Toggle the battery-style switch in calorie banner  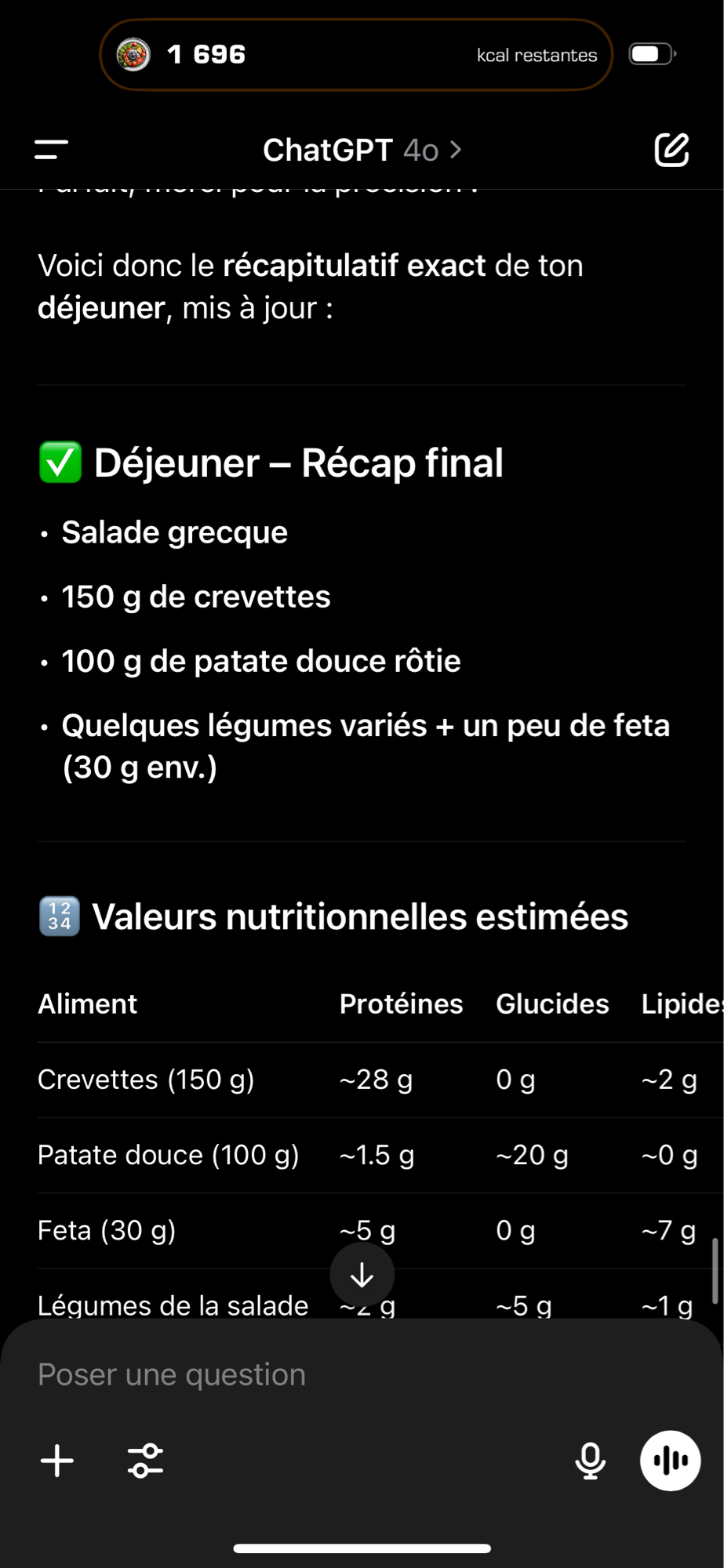650,55
